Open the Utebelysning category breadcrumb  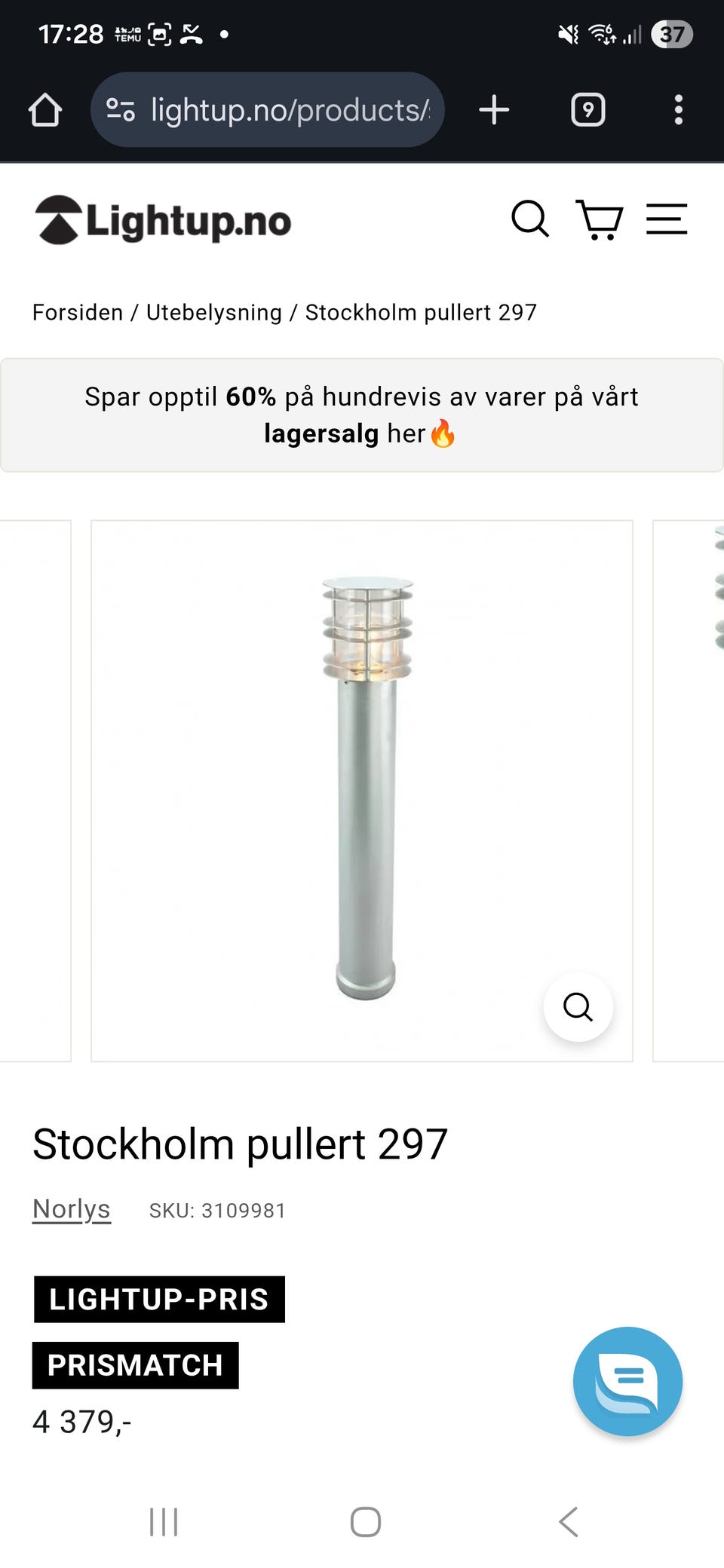(x=213, y=312)
